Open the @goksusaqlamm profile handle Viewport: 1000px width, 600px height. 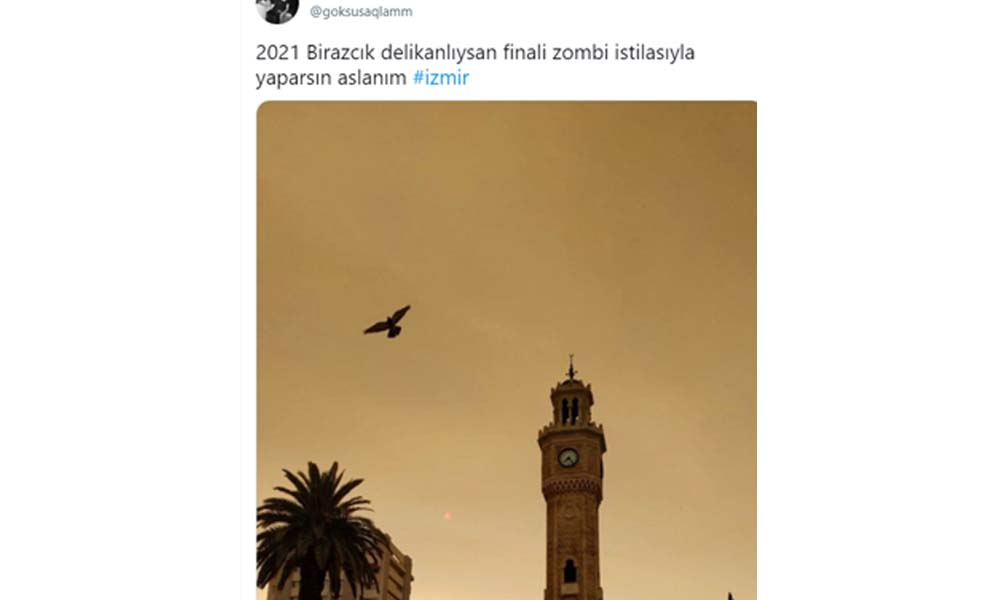point(361,12)
